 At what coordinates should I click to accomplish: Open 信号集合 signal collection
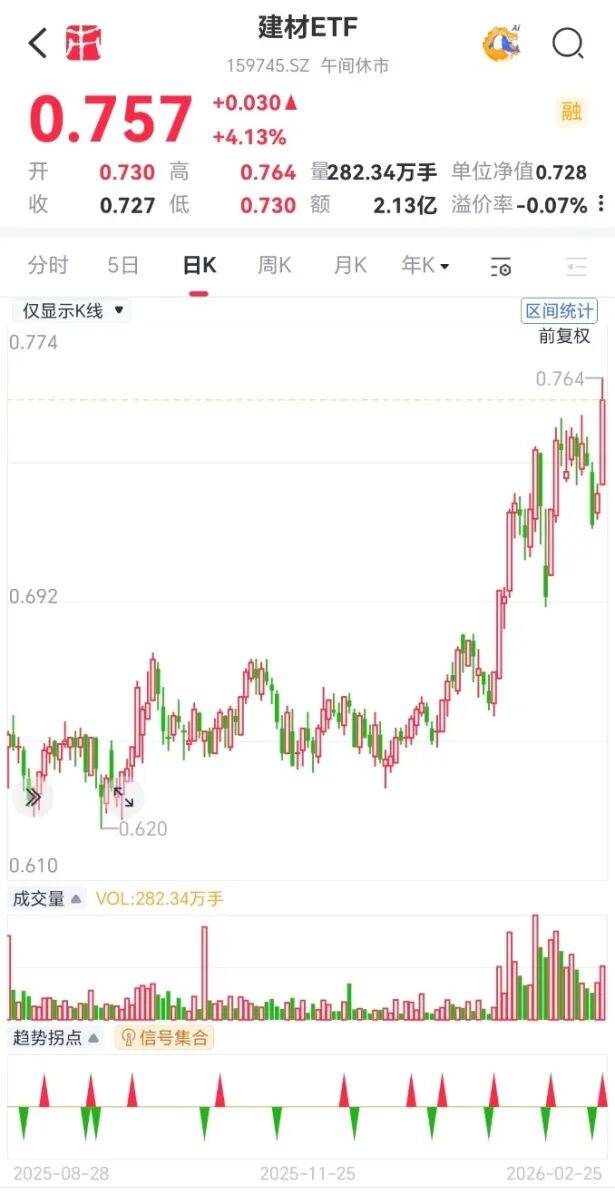point(165,1038)
